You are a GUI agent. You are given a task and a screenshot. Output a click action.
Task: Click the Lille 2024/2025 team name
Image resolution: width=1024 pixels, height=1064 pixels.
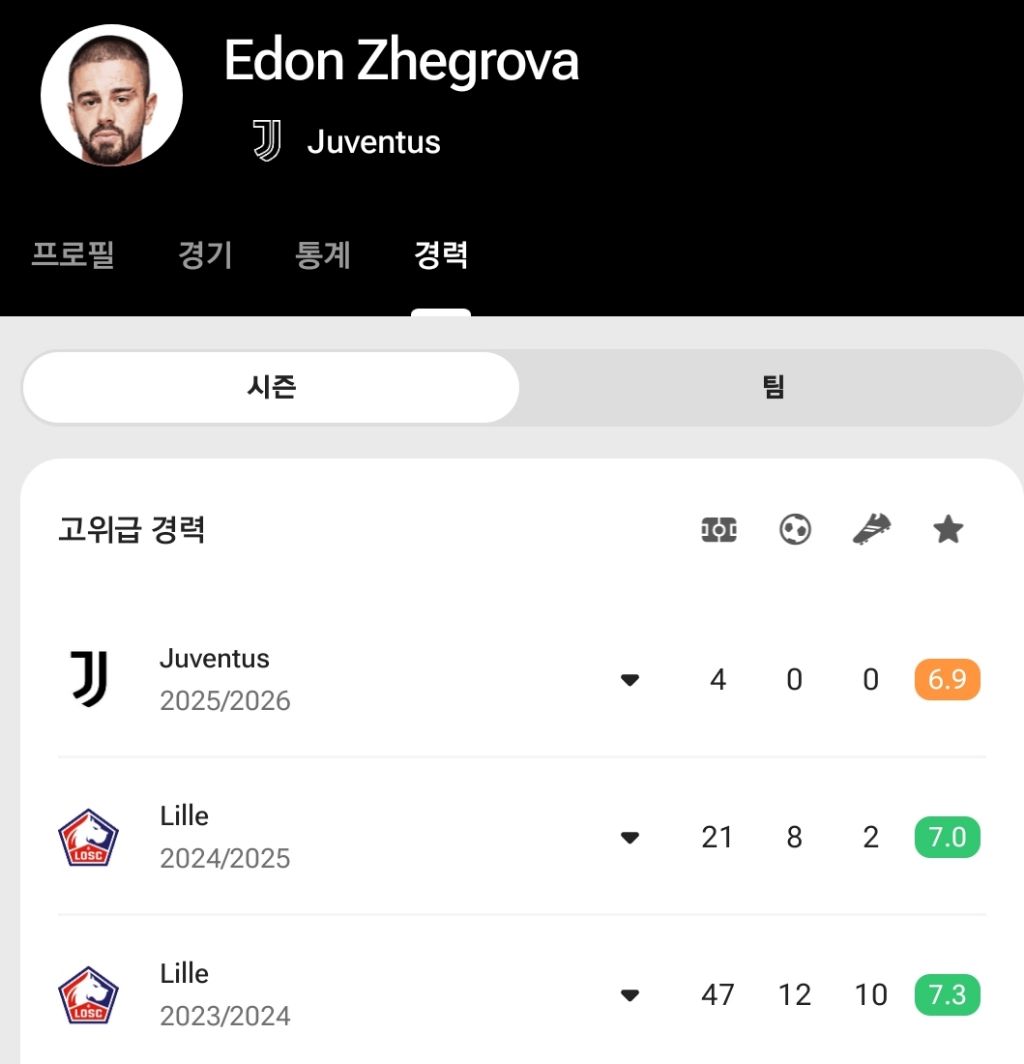click(184, 816)
